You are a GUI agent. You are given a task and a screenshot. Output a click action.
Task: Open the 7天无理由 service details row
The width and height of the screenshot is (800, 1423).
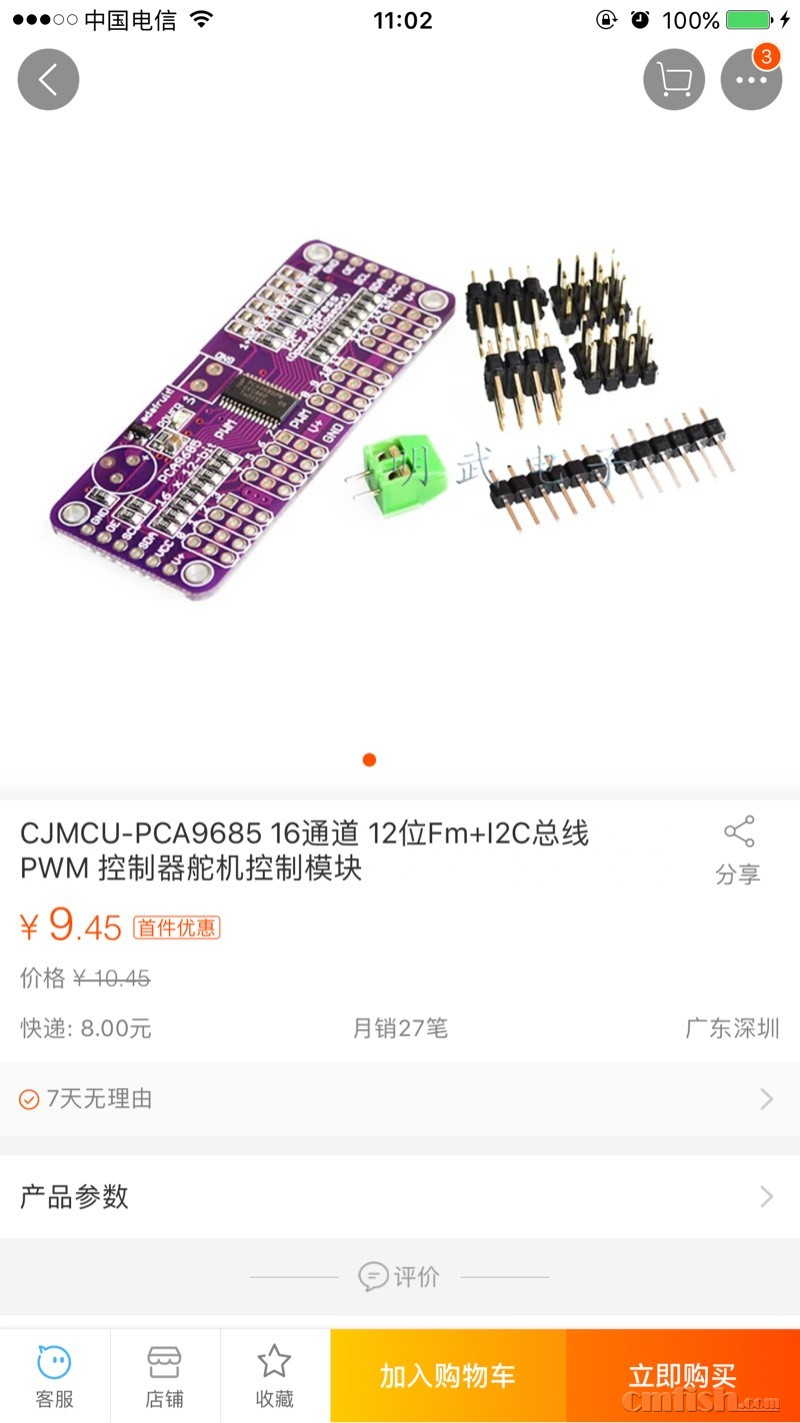(x=400, y=1099)
